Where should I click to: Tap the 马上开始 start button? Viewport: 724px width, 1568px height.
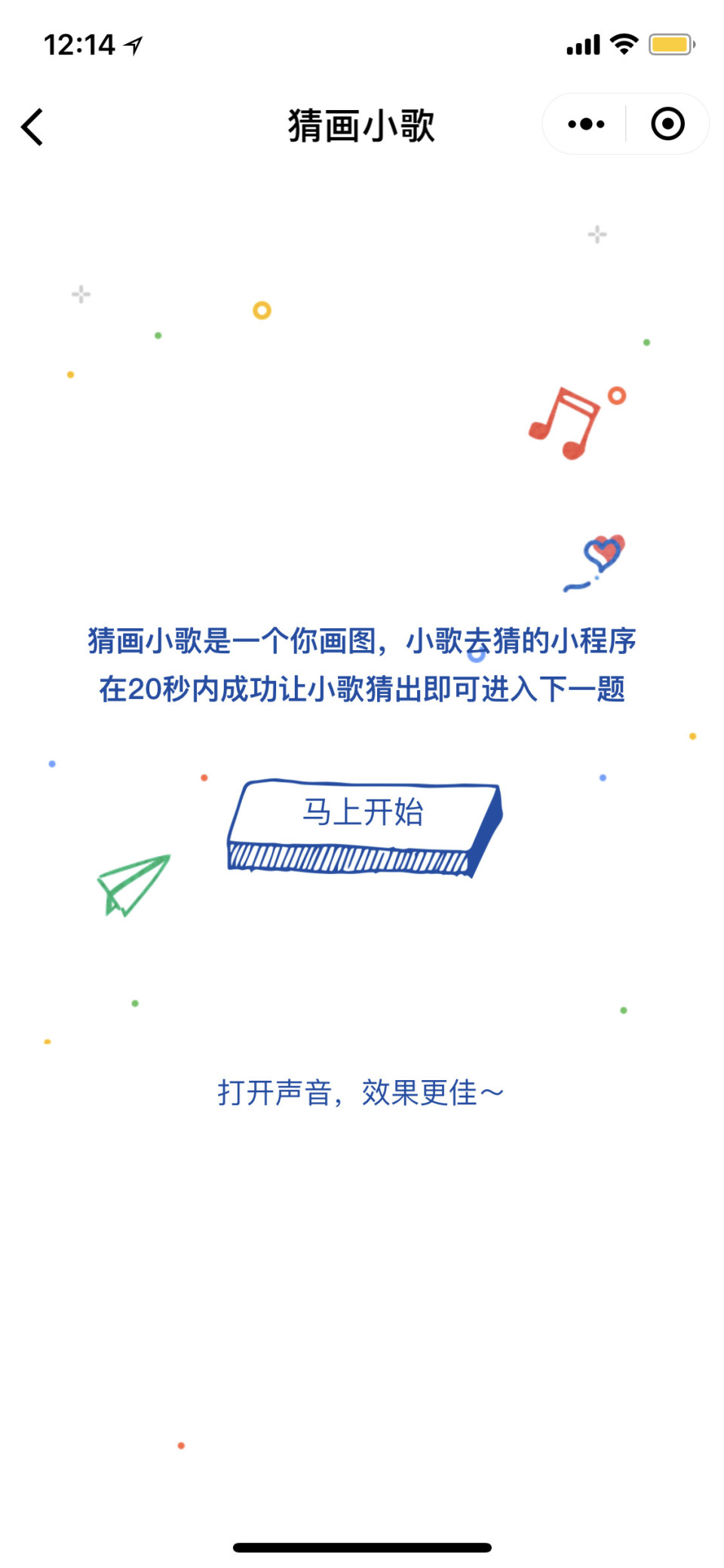[365, 827]
